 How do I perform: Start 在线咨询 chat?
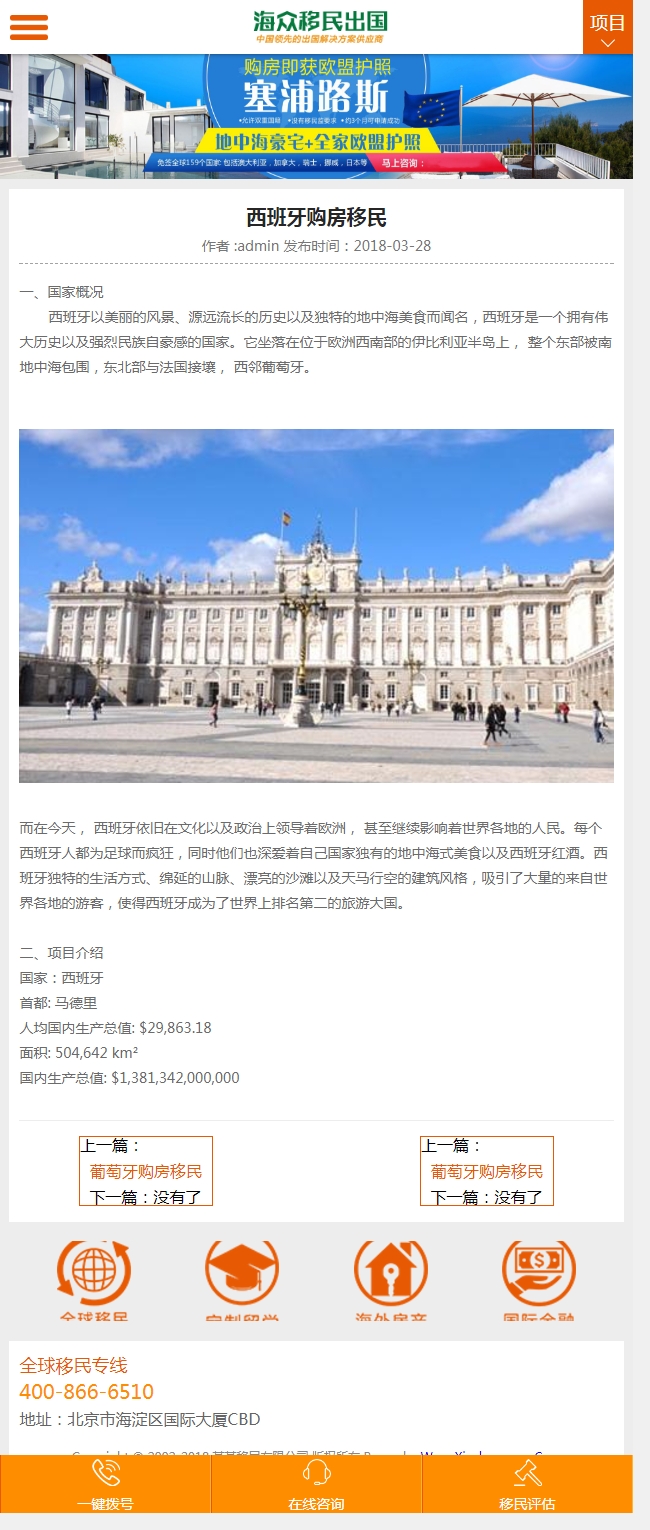(x=316, y=1484)
